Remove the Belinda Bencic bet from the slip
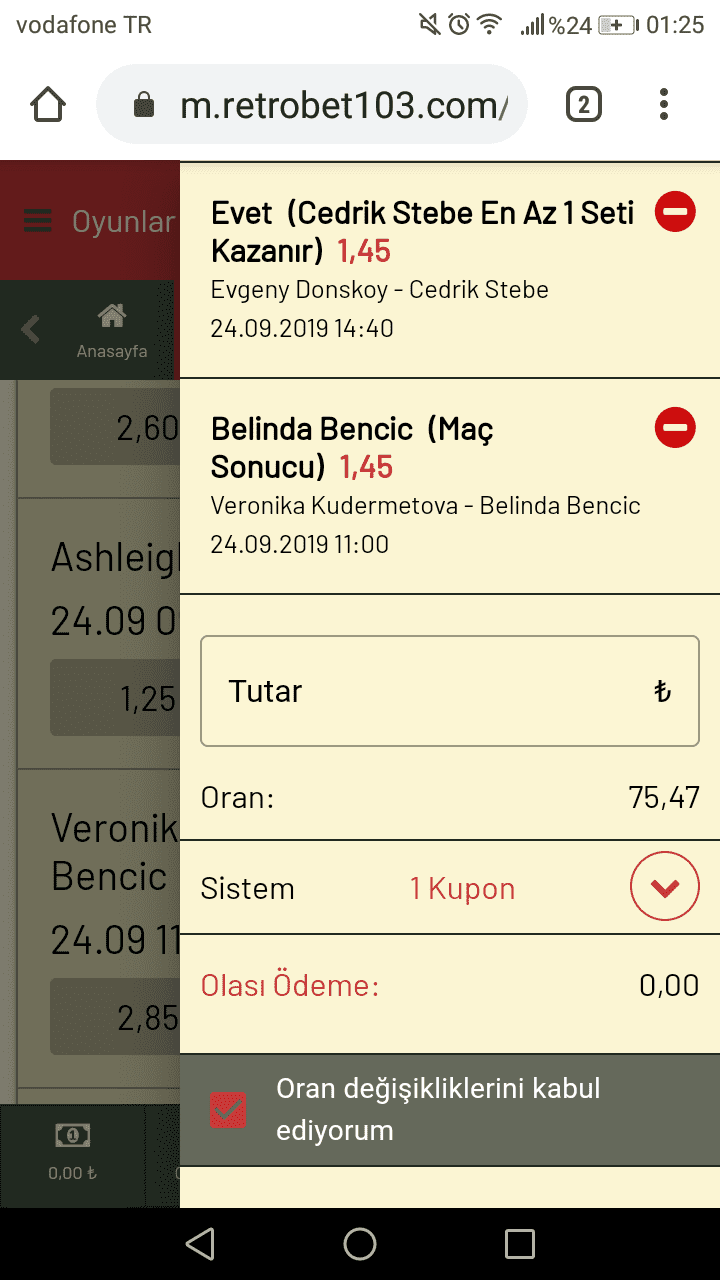 [675, 428]
